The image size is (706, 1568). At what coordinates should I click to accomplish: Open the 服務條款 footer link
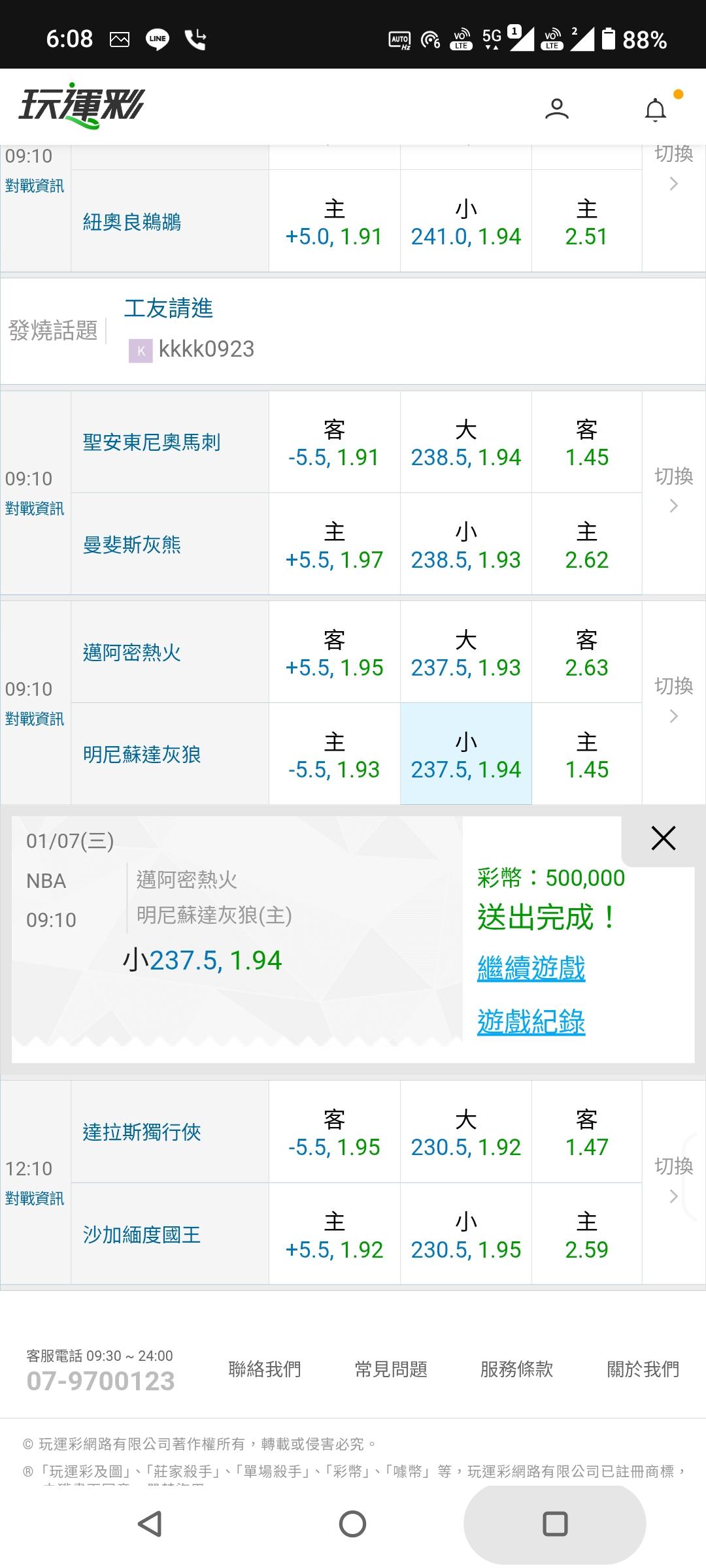click(x=516, y=1369)
